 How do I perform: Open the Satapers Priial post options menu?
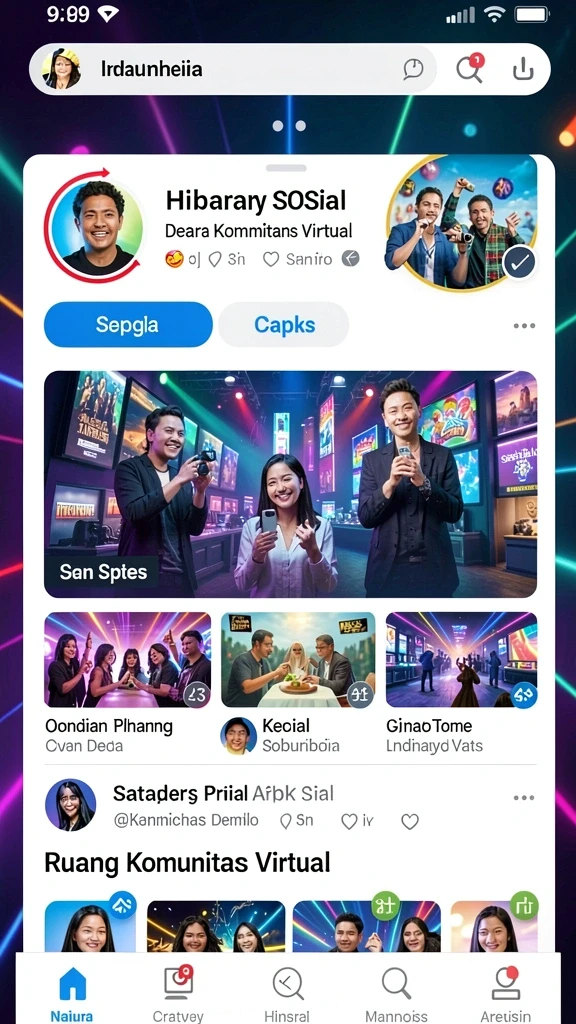524,798
